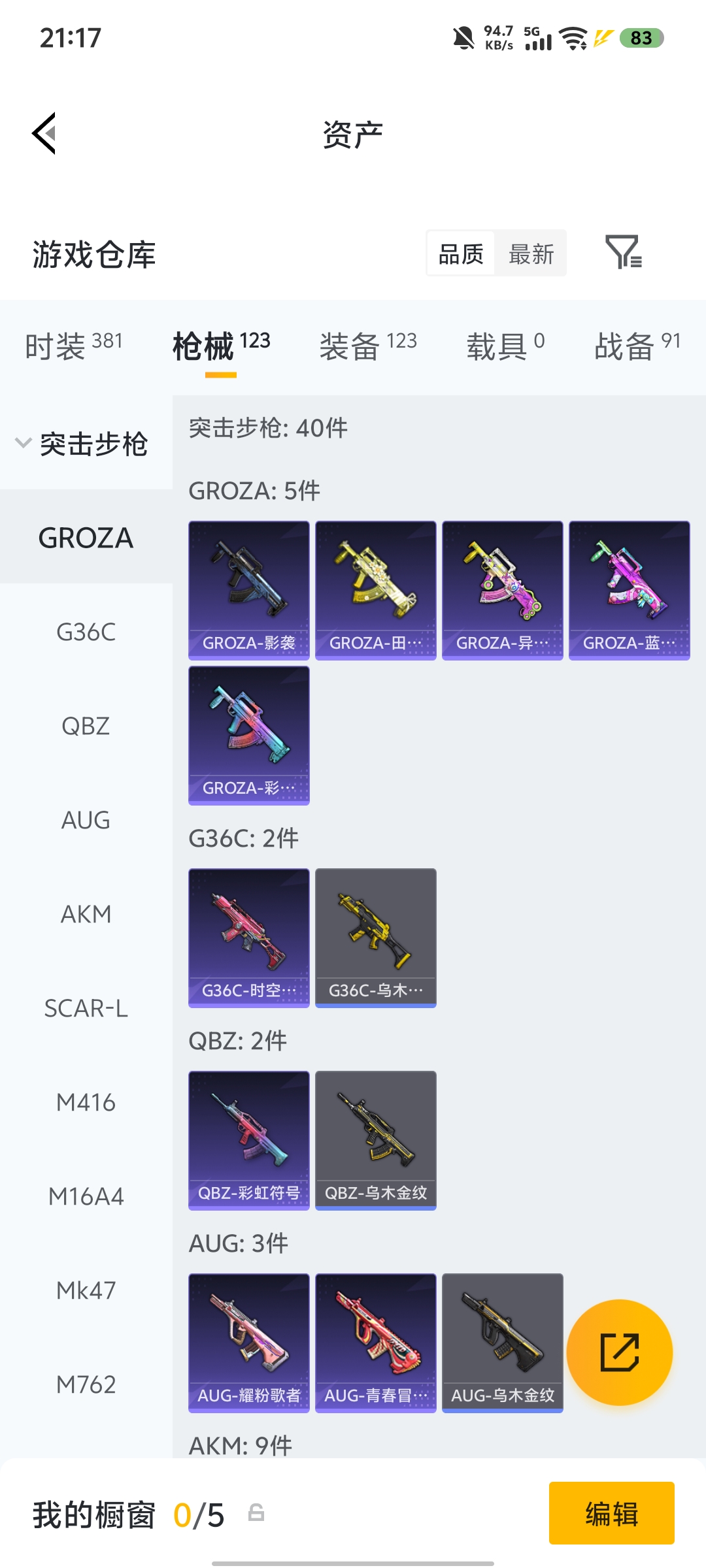The height and width of the screenshot is (1568, 706).
Task: Sort warehouse by 最新
Action: point(531,253)
